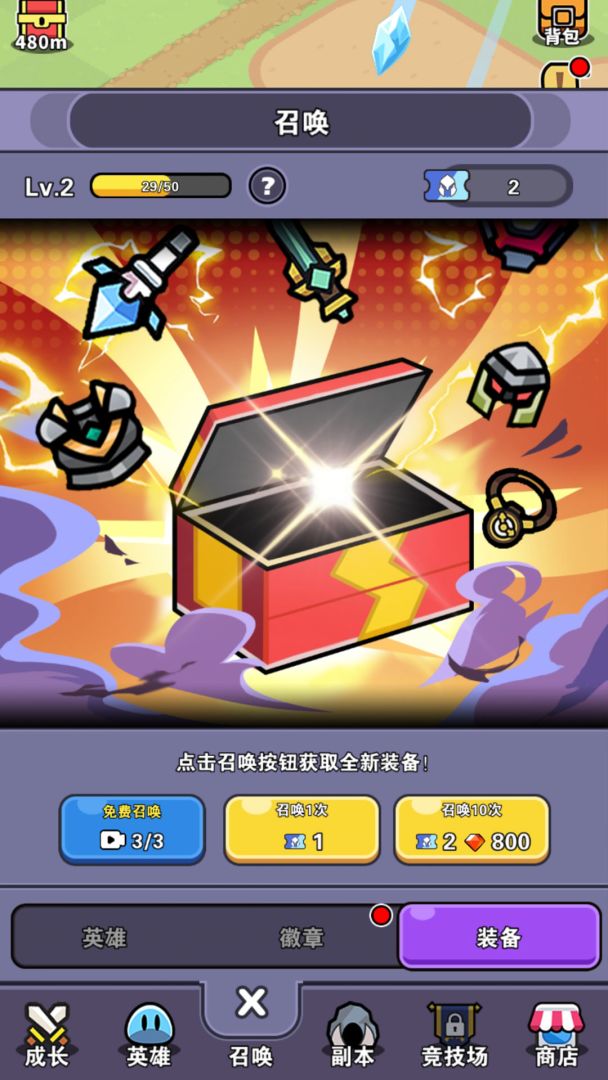Image resolution: width=608 pixels, height=1080 pixels.
Task: Use the 免费召唤 free summon button
Action: (132, 829)
